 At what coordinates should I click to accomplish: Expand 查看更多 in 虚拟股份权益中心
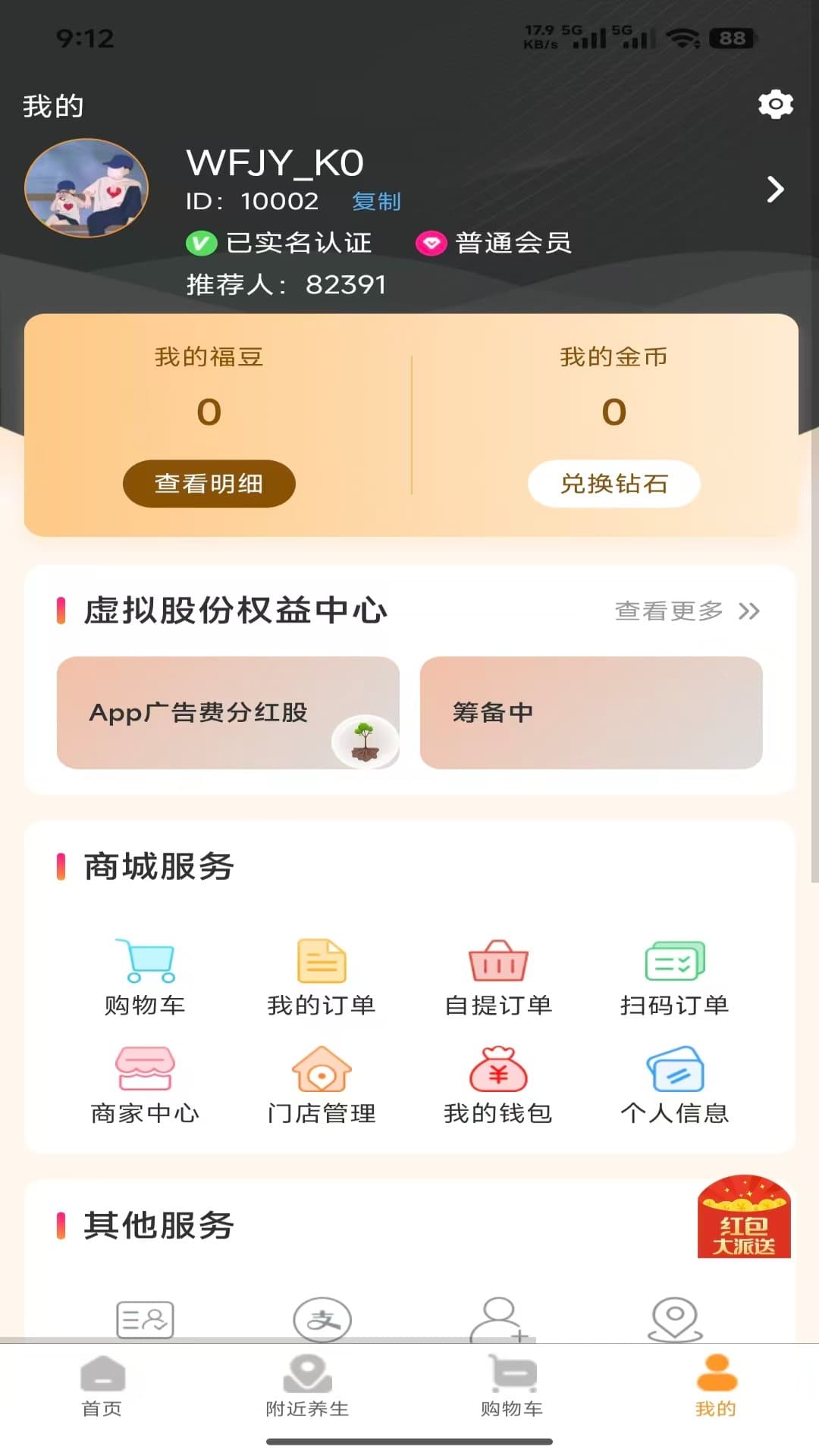[685, 610]
